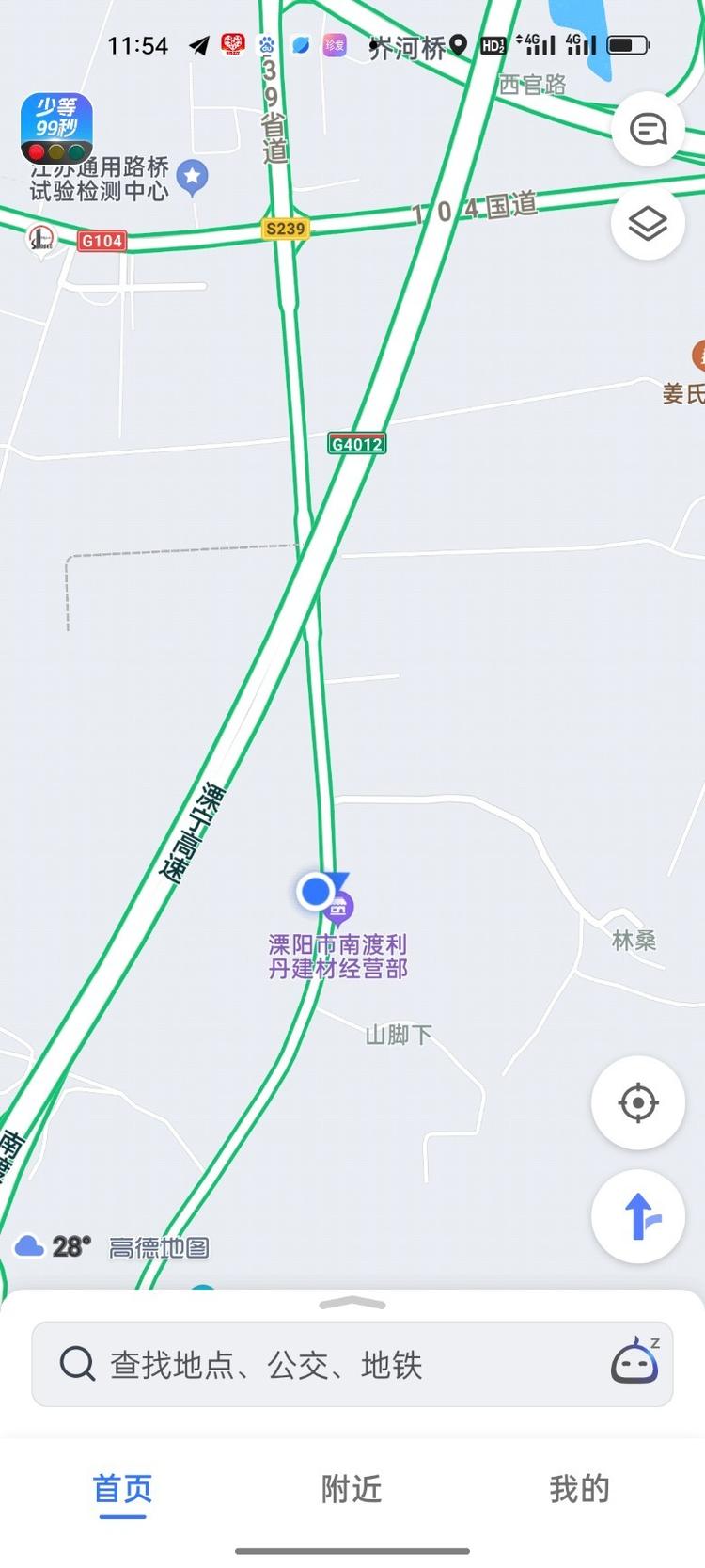Check the 28° weather indicator
This screenshot has height=1568, width=705.
(x=54, y=1247)
